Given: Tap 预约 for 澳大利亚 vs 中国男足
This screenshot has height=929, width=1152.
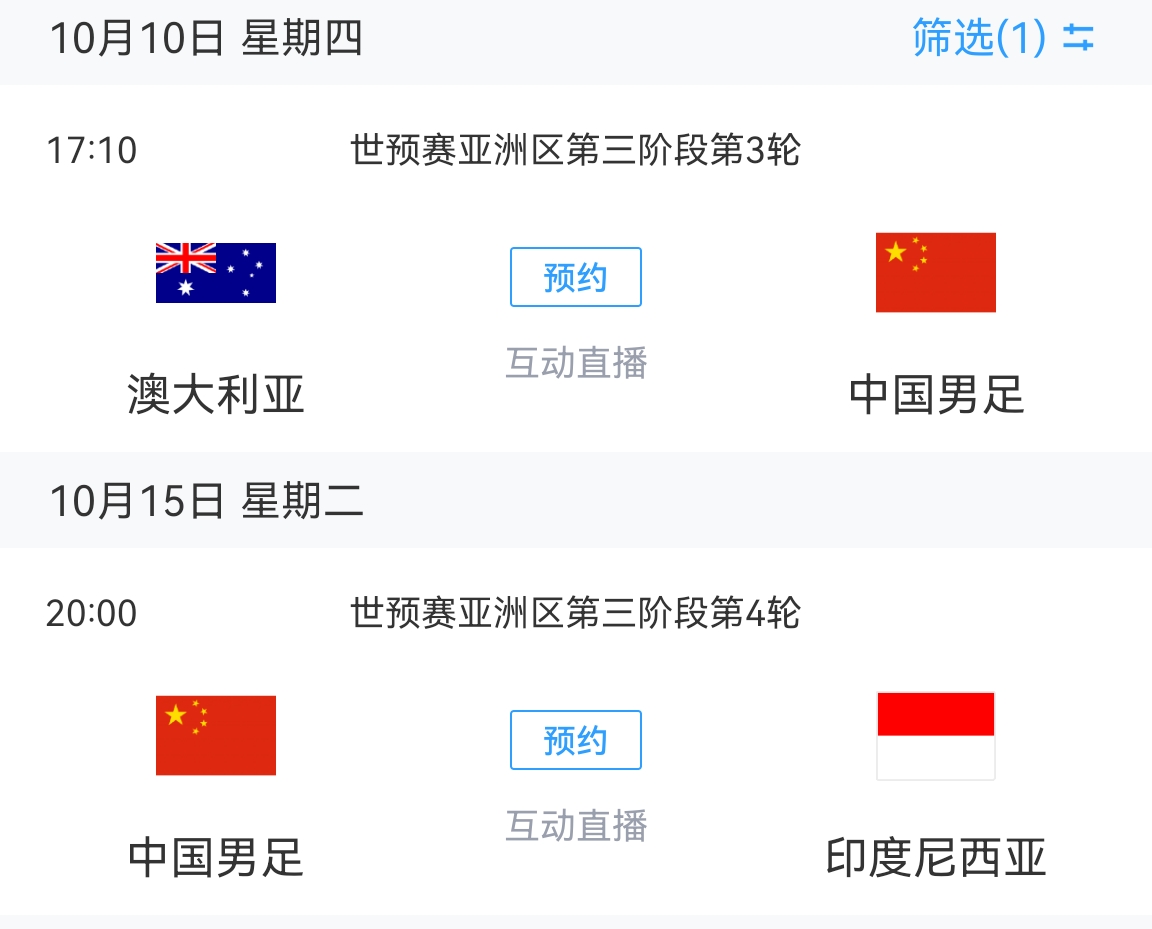Looking at the screenshot, I should pos(576,277).
